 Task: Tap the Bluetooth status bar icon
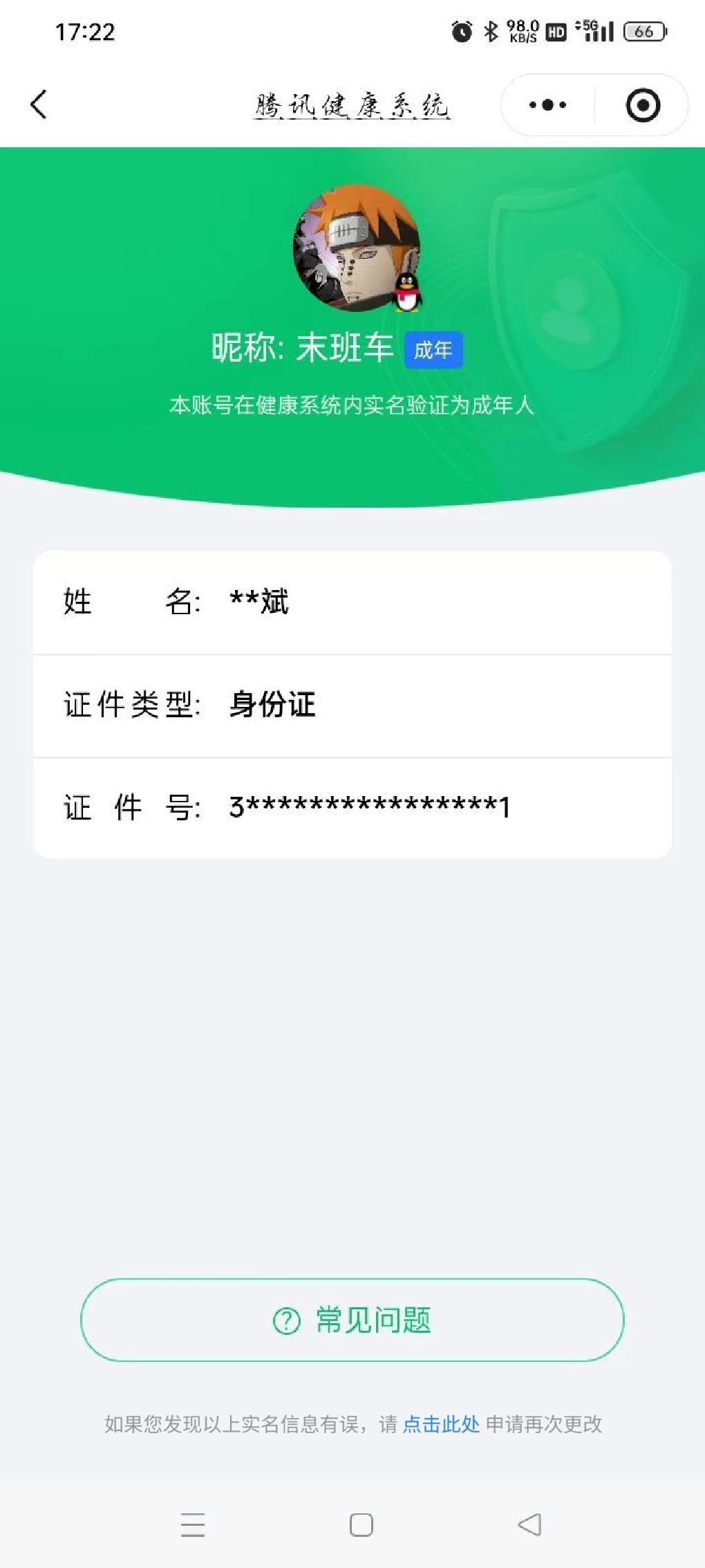pyautogui.click(x=491, y=30)
